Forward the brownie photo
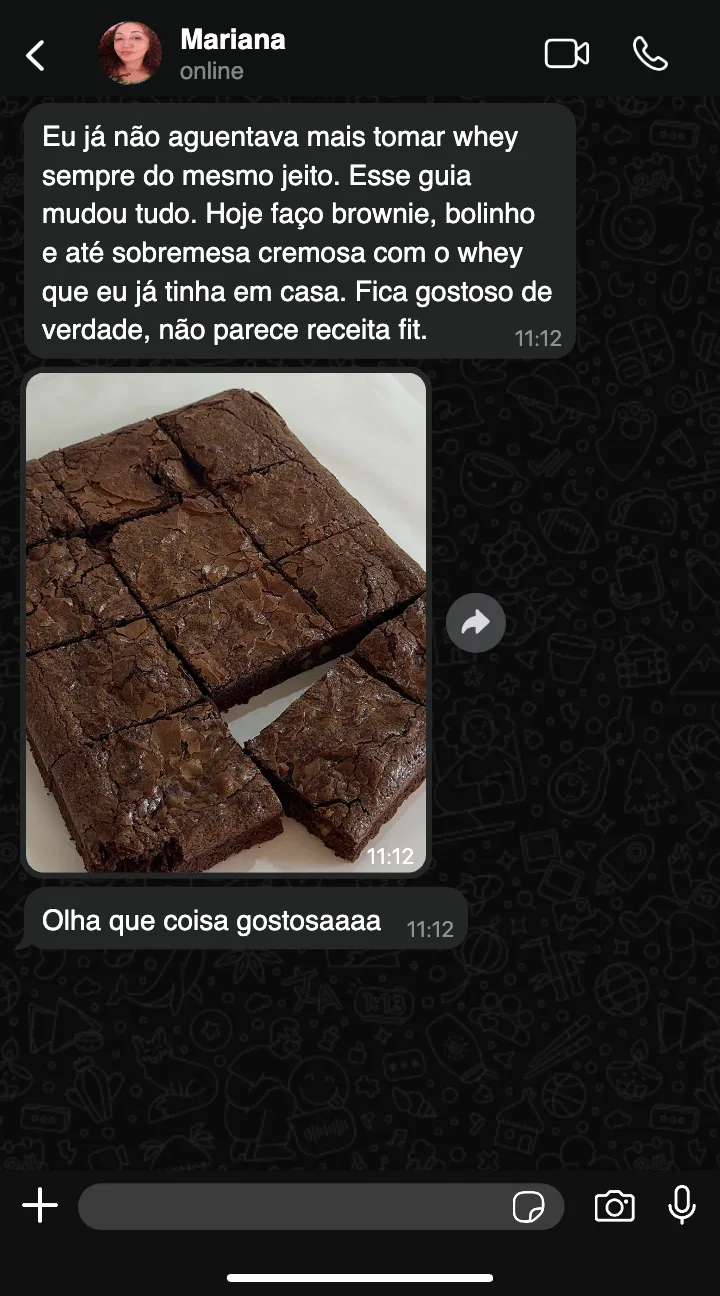Viewport: 720px width, 1296px height. click(476, 622)
